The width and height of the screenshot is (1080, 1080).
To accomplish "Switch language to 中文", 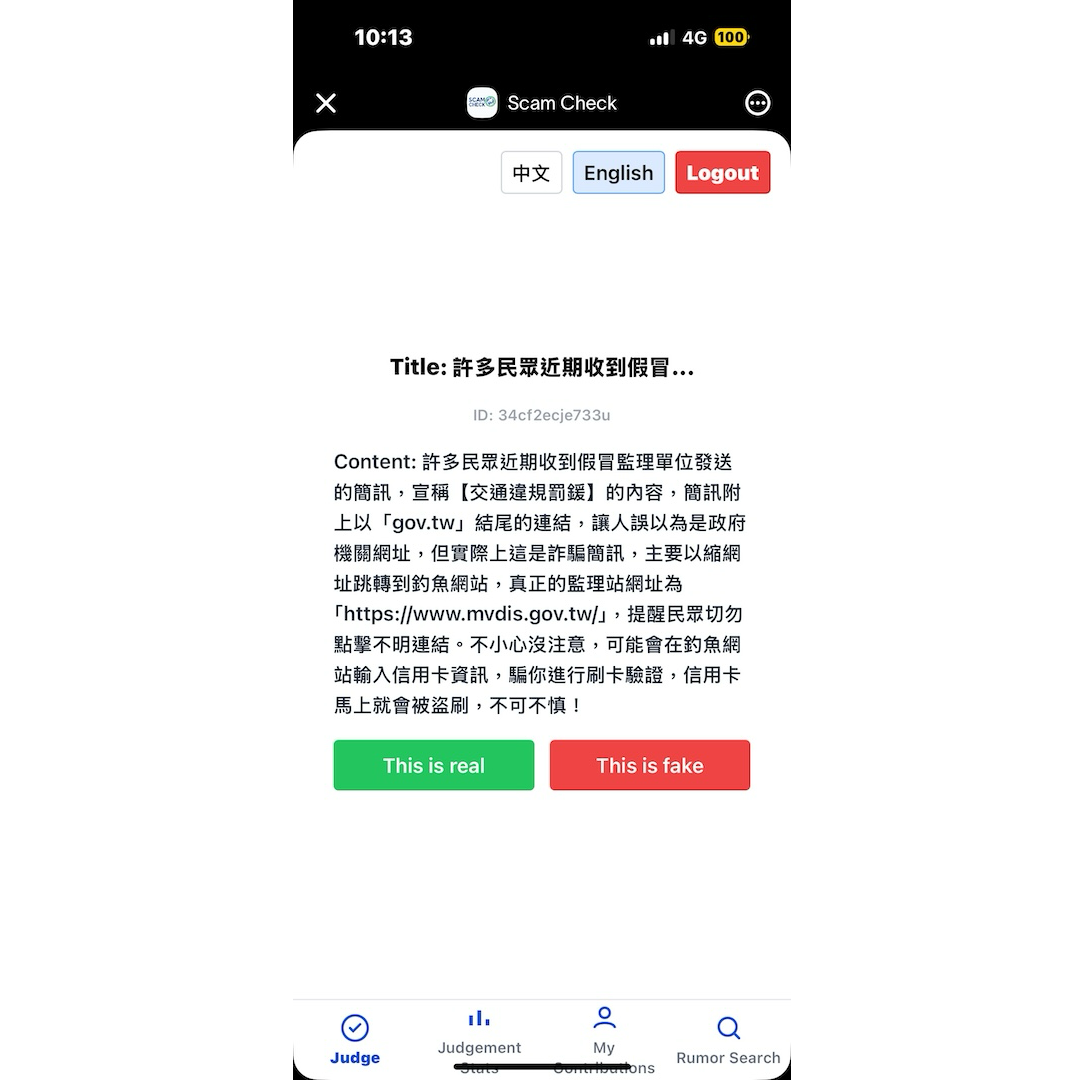I will (x=531, y=173).
